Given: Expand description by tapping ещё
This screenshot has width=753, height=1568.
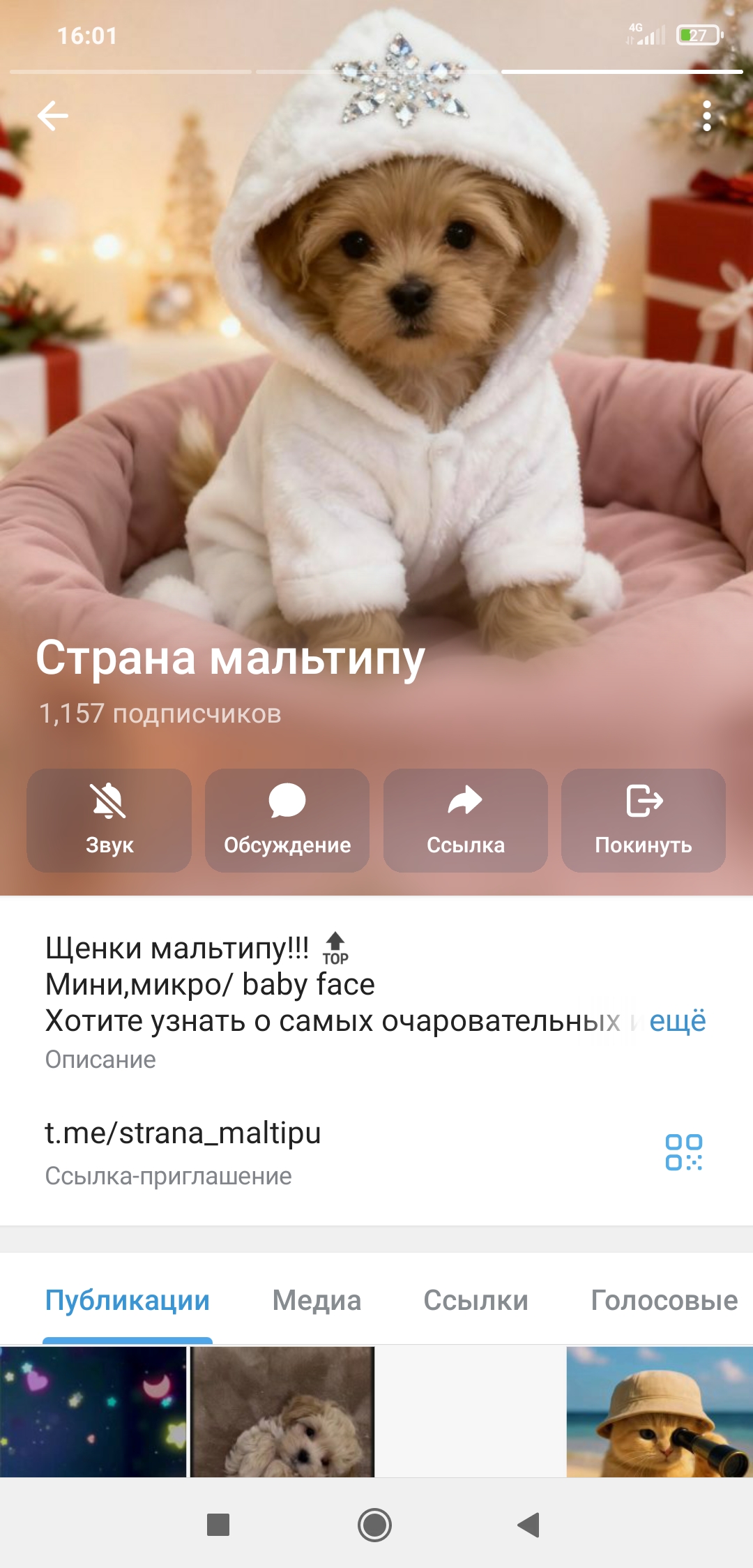Looking at the screenshot, I should 677,1020.
